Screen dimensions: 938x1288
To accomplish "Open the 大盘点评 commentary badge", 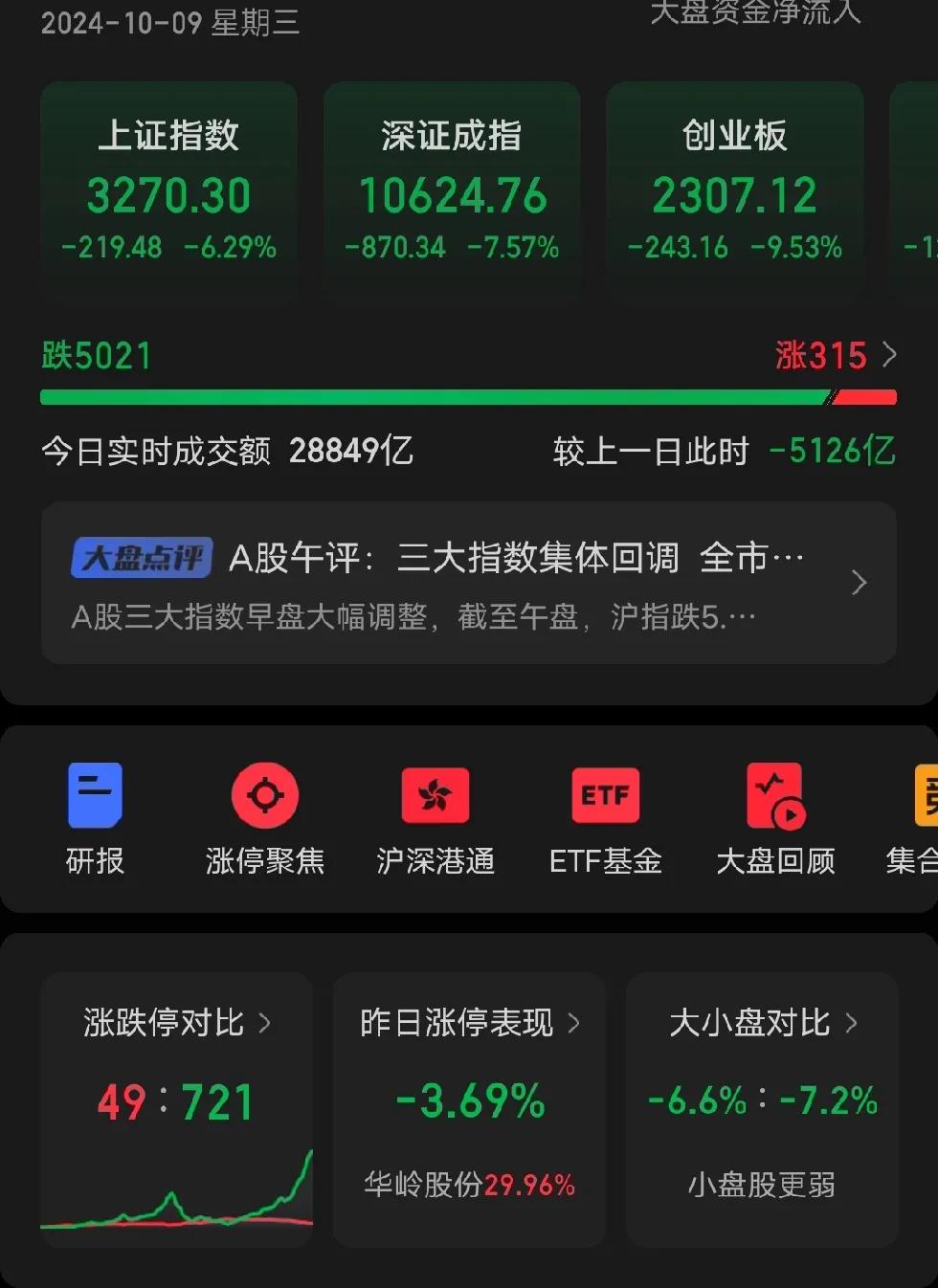I will (x=142, y=558).
